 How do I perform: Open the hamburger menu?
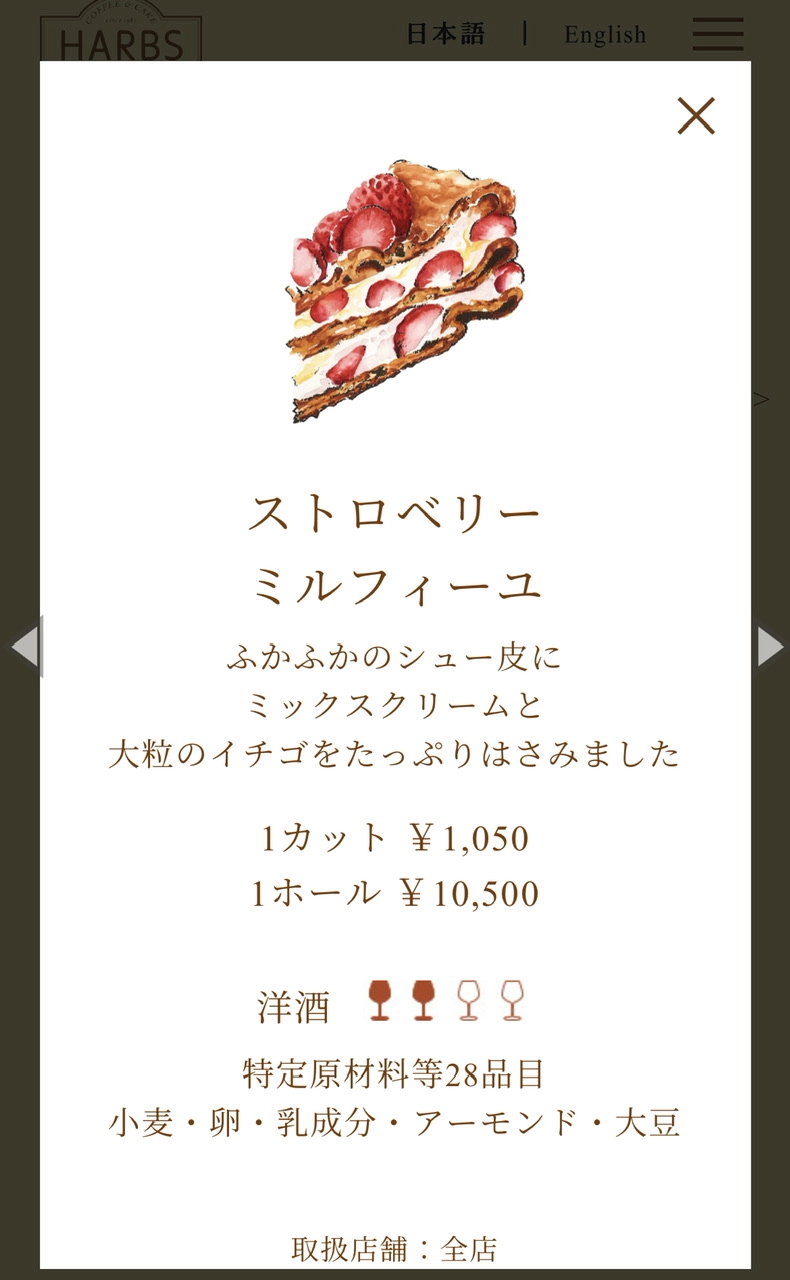coord(718,34)
